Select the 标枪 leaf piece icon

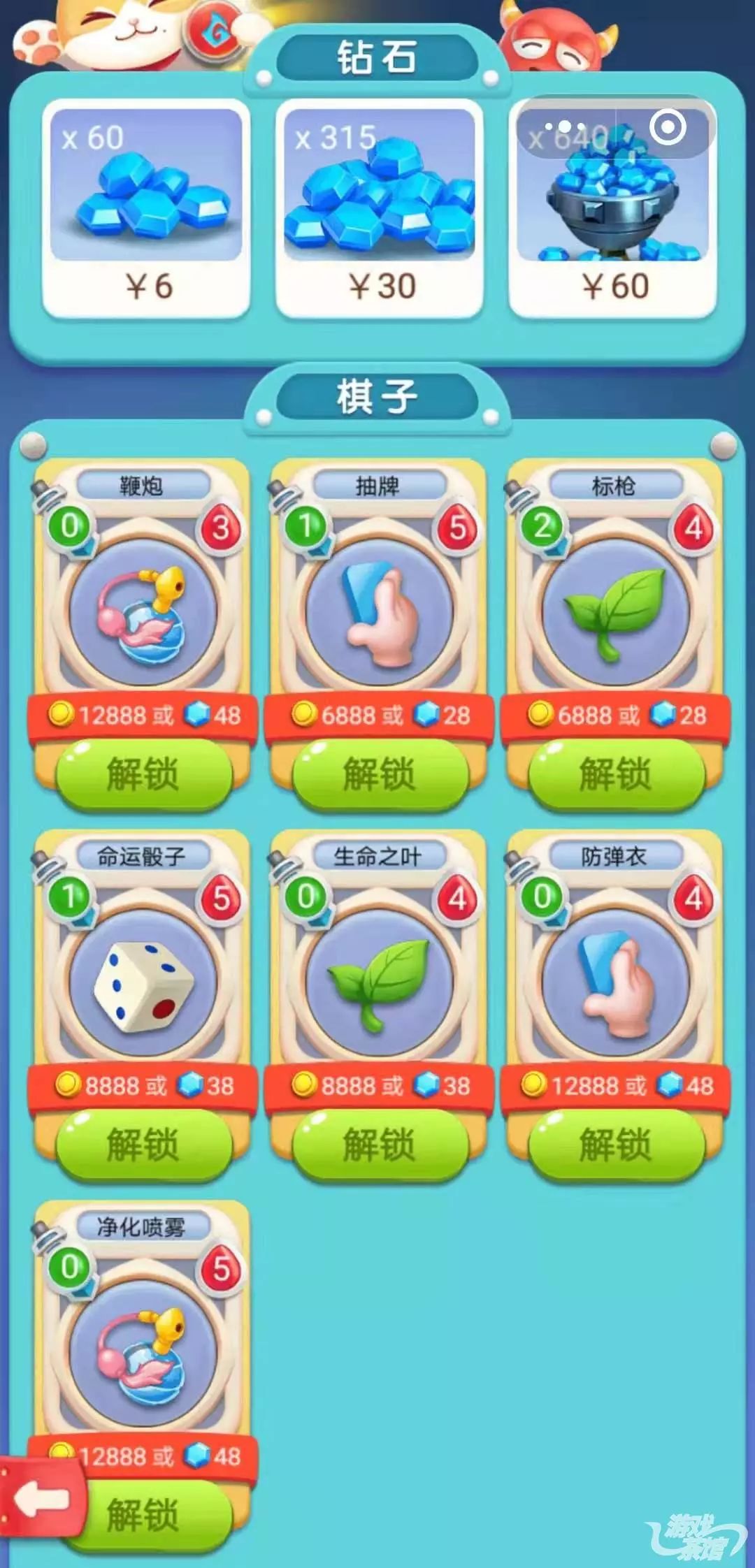pos(615,615)
